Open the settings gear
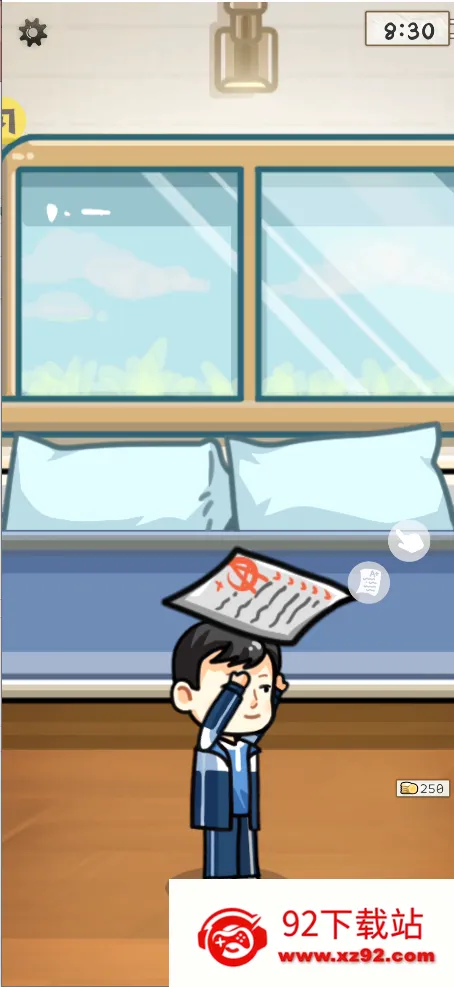Screen dimensions: 454x987 (33, 32)
